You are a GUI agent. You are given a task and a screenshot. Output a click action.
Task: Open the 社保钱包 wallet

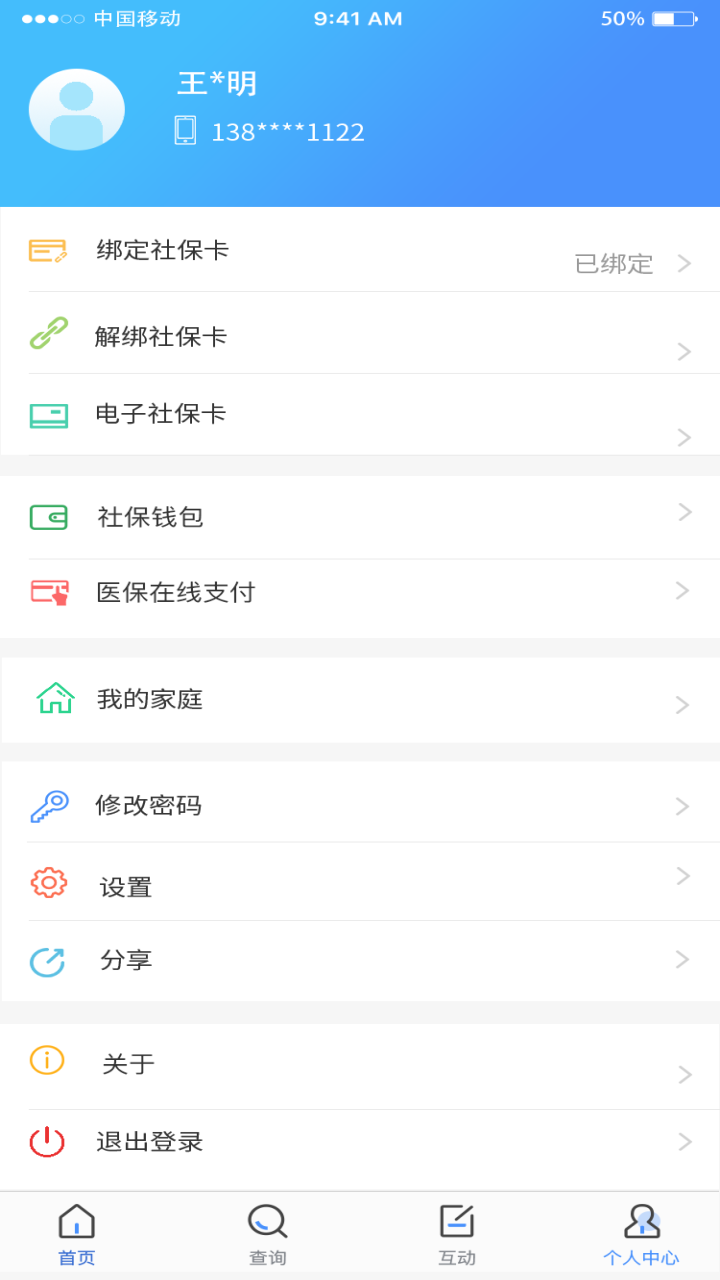tap(360, 517)
